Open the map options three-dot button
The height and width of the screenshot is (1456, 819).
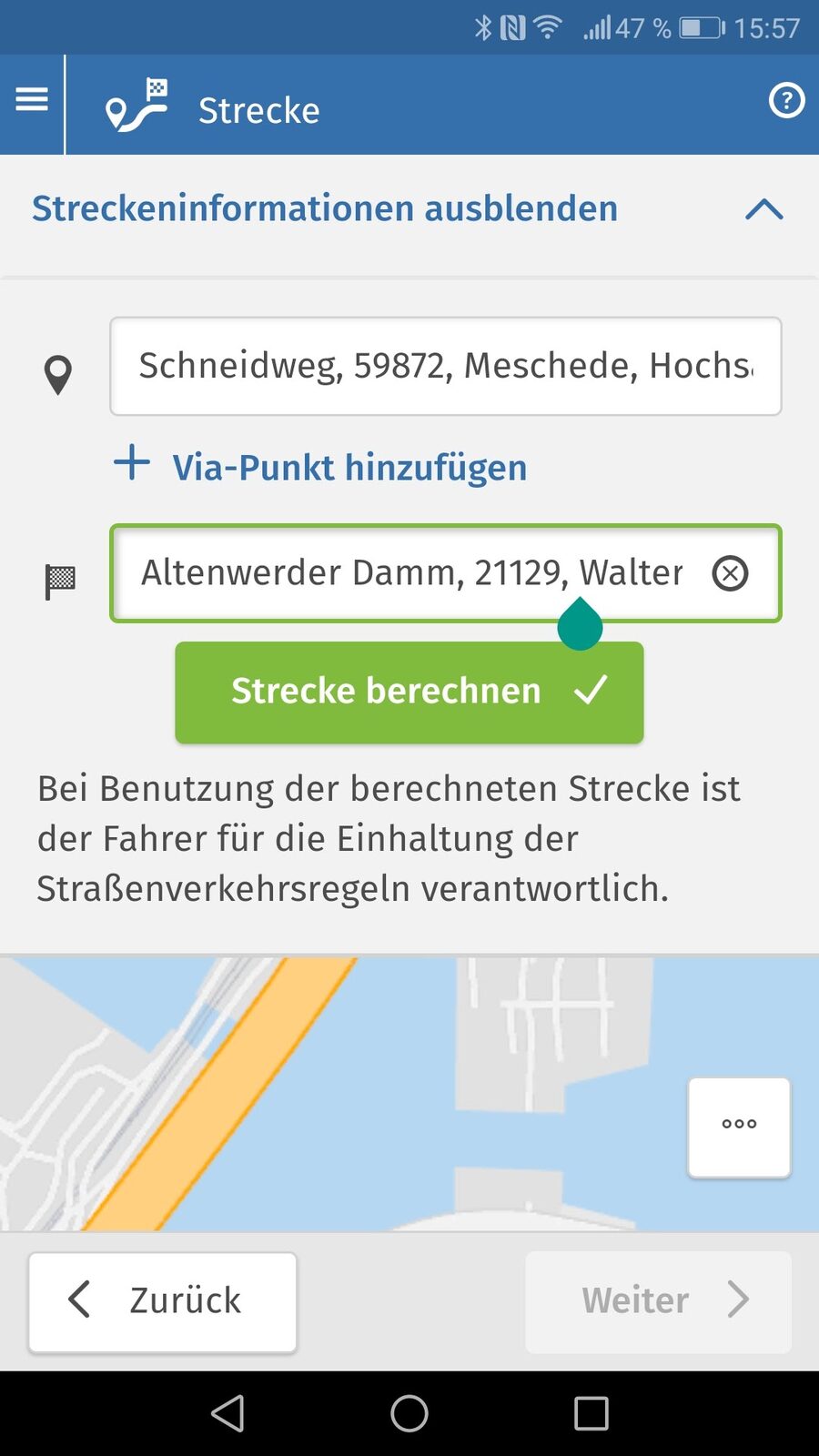tap(739, 1127)
